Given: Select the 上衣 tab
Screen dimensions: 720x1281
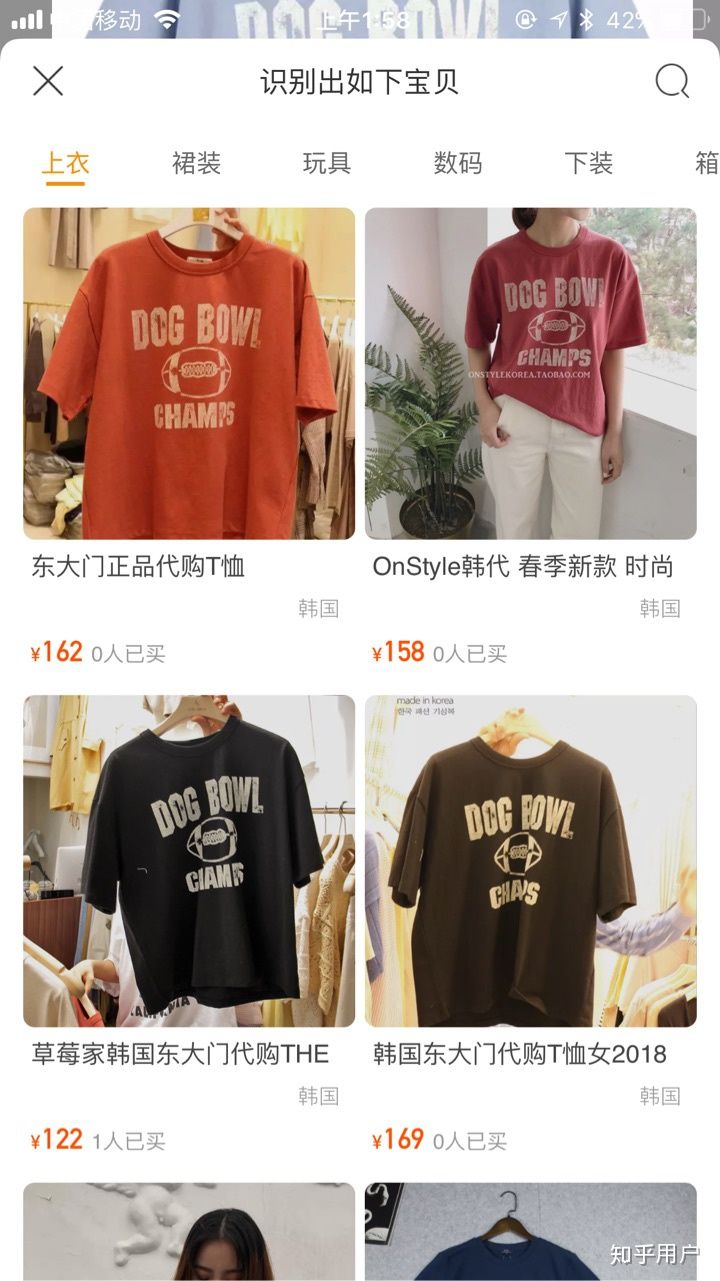Looking at the screenshot, I should click(66, 163).
